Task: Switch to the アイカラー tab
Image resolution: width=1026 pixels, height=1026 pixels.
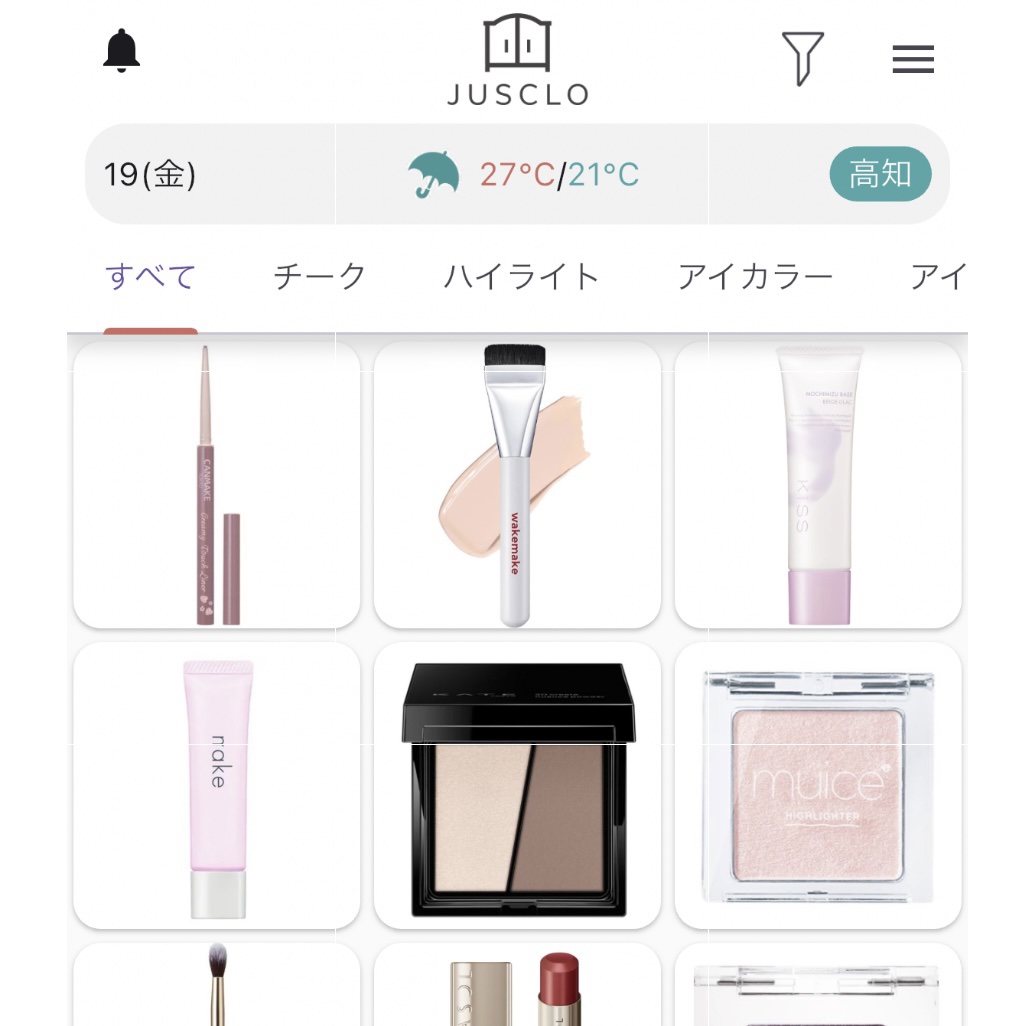Action: 755,276
